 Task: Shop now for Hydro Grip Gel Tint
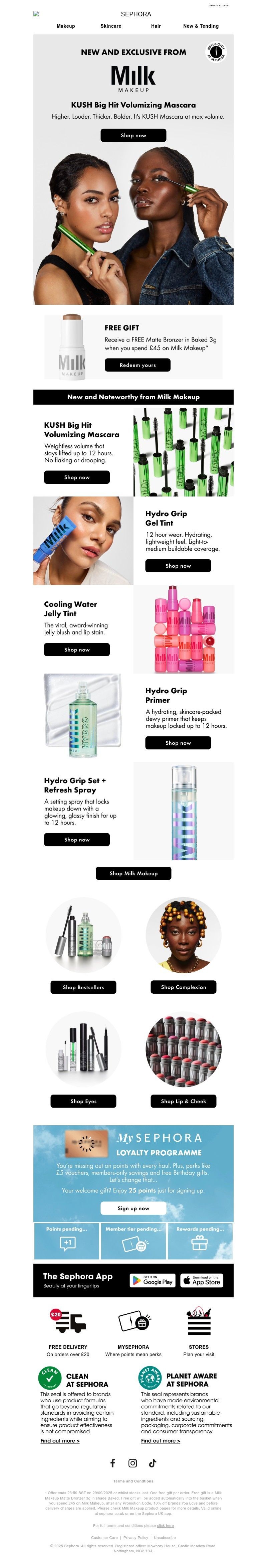point(178,565)
